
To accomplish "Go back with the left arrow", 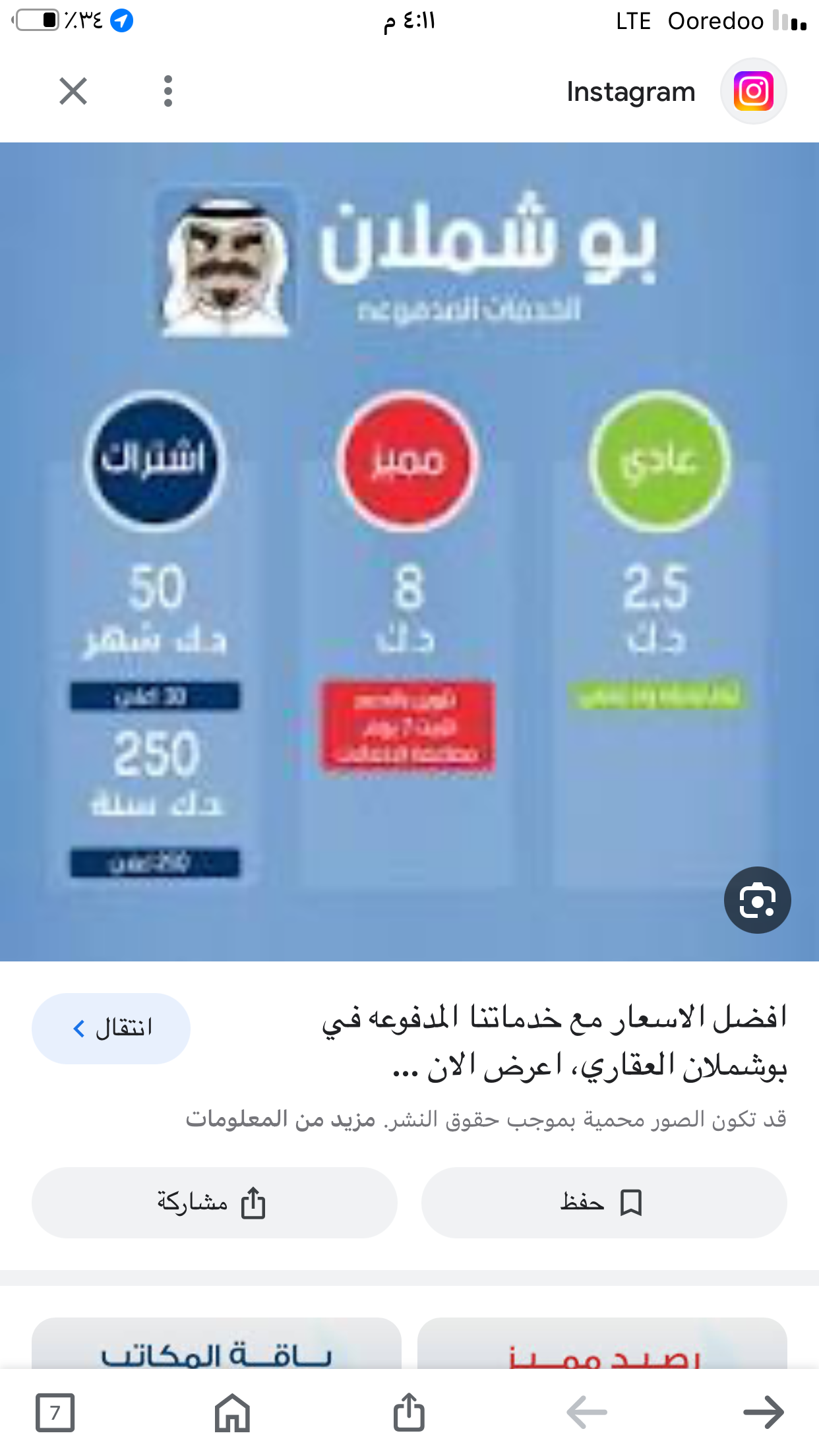I will (x=586, y=1412).
